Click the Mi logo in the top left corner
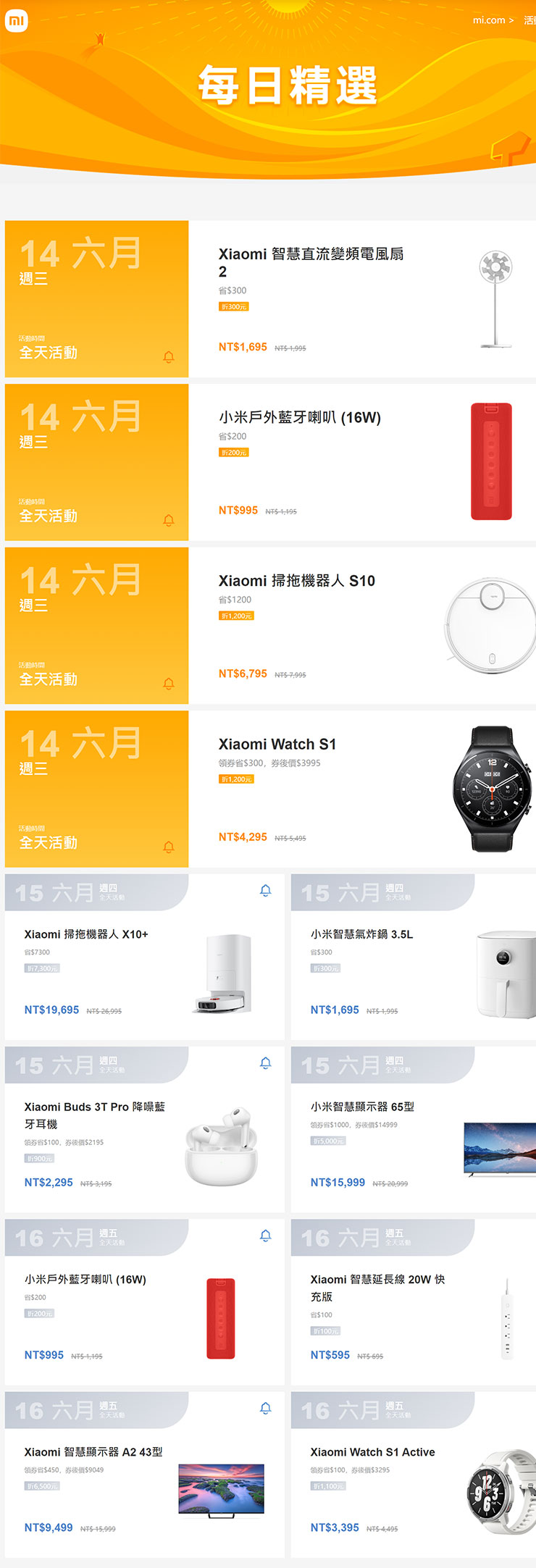The height and width of the screenshot is (1568, 536). click(18, 20)
